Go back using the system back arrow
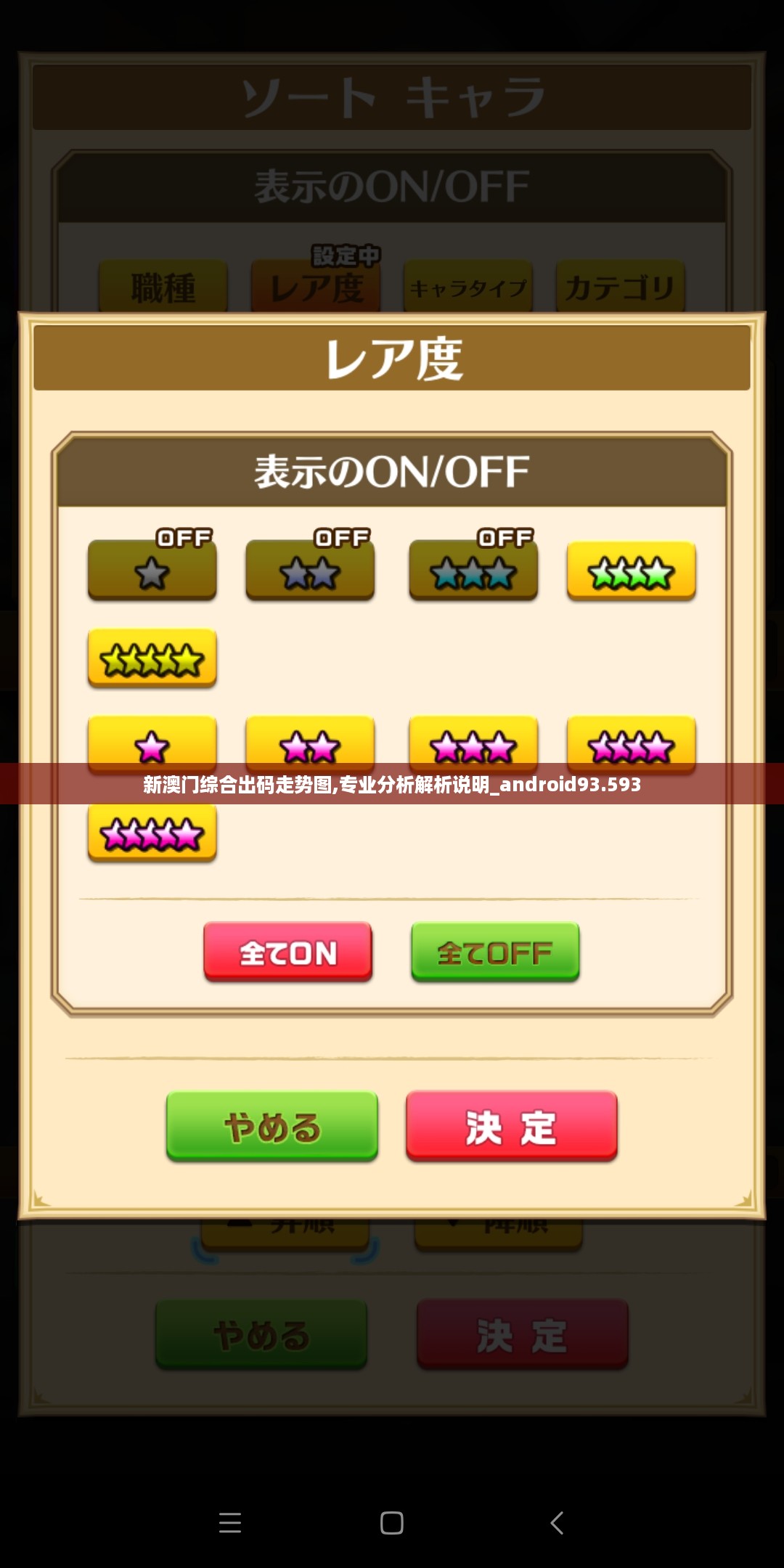The image size is (784, 1568). tap(557, 1522)
